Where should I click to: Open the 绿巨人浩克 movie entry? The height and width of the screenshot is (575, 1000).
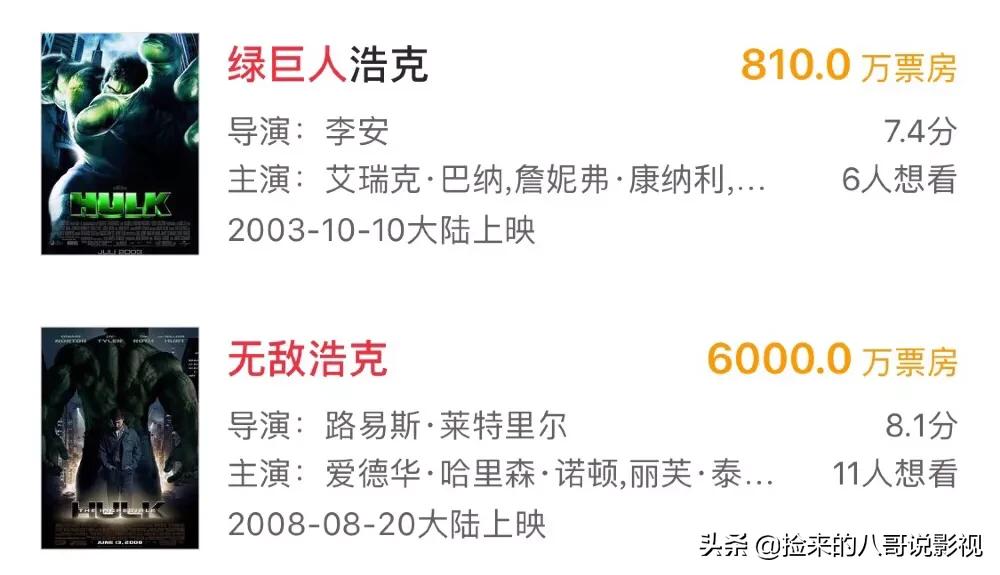point(328,66)
